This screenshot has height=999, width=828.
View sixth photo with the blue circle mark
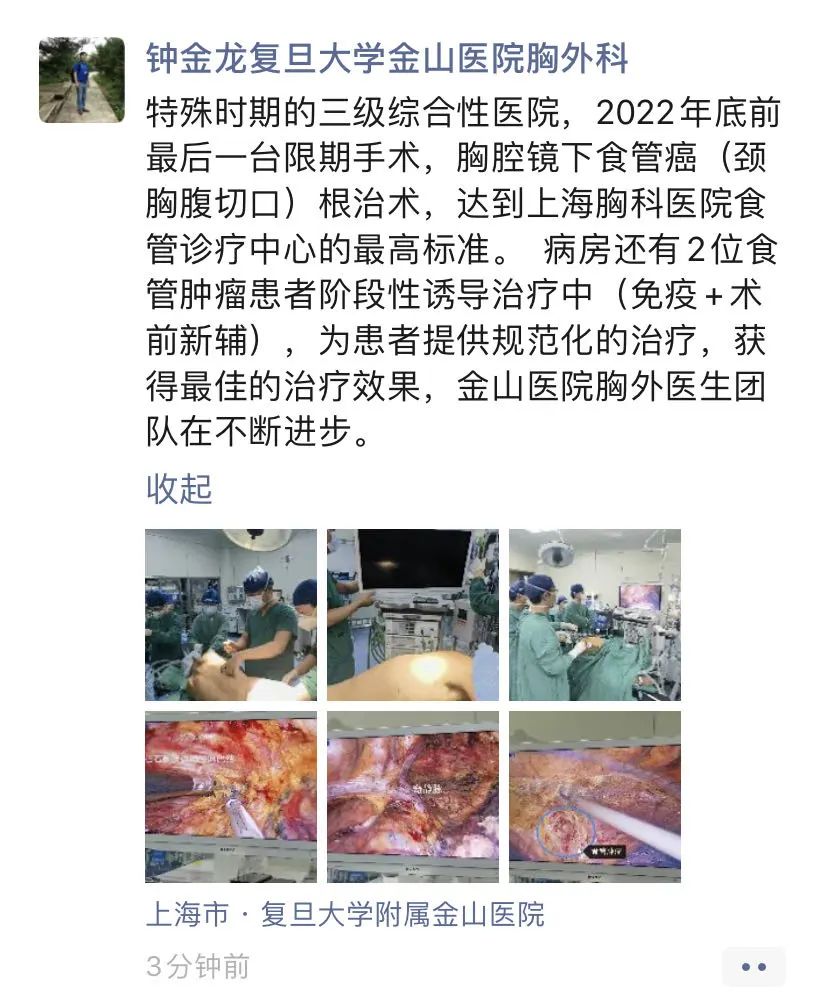click(x=595, y=796)
